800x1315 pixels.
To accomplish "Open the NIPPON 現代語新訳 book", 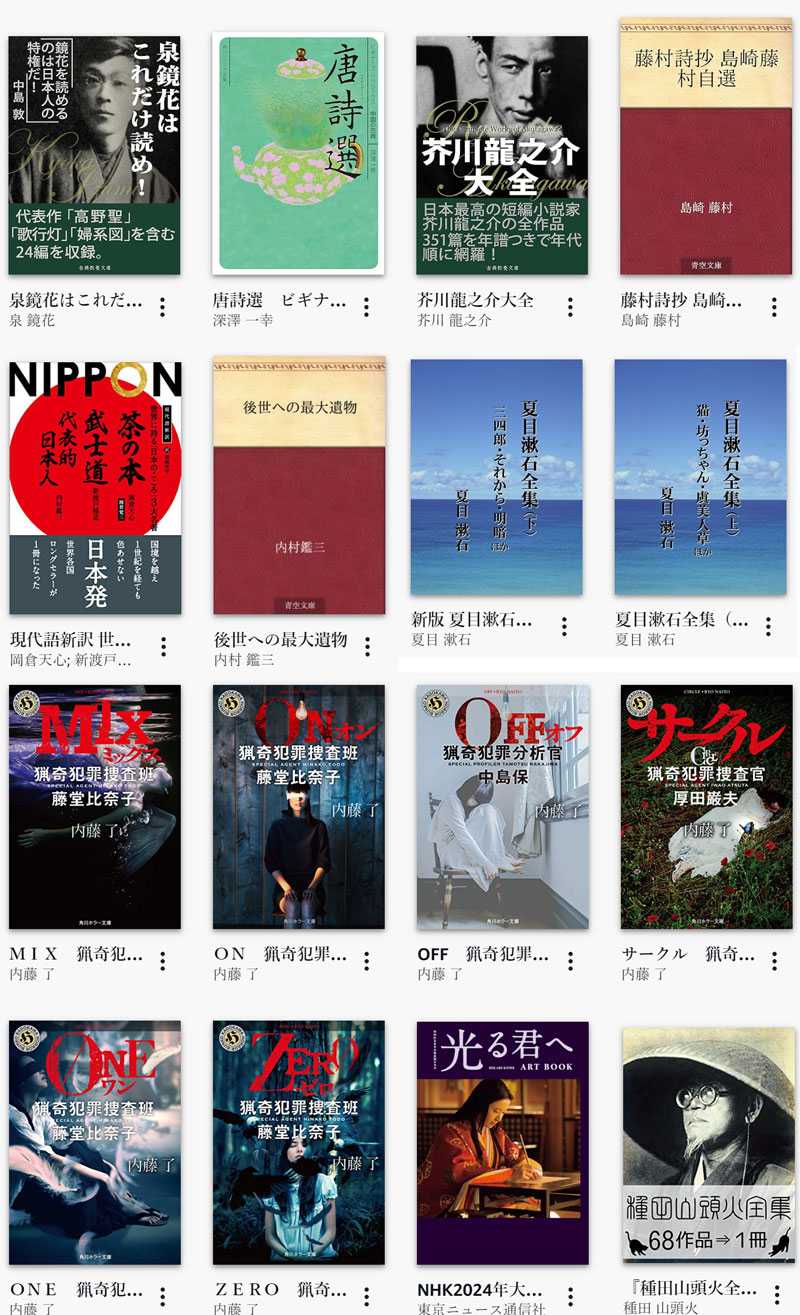I will point(95,488).
